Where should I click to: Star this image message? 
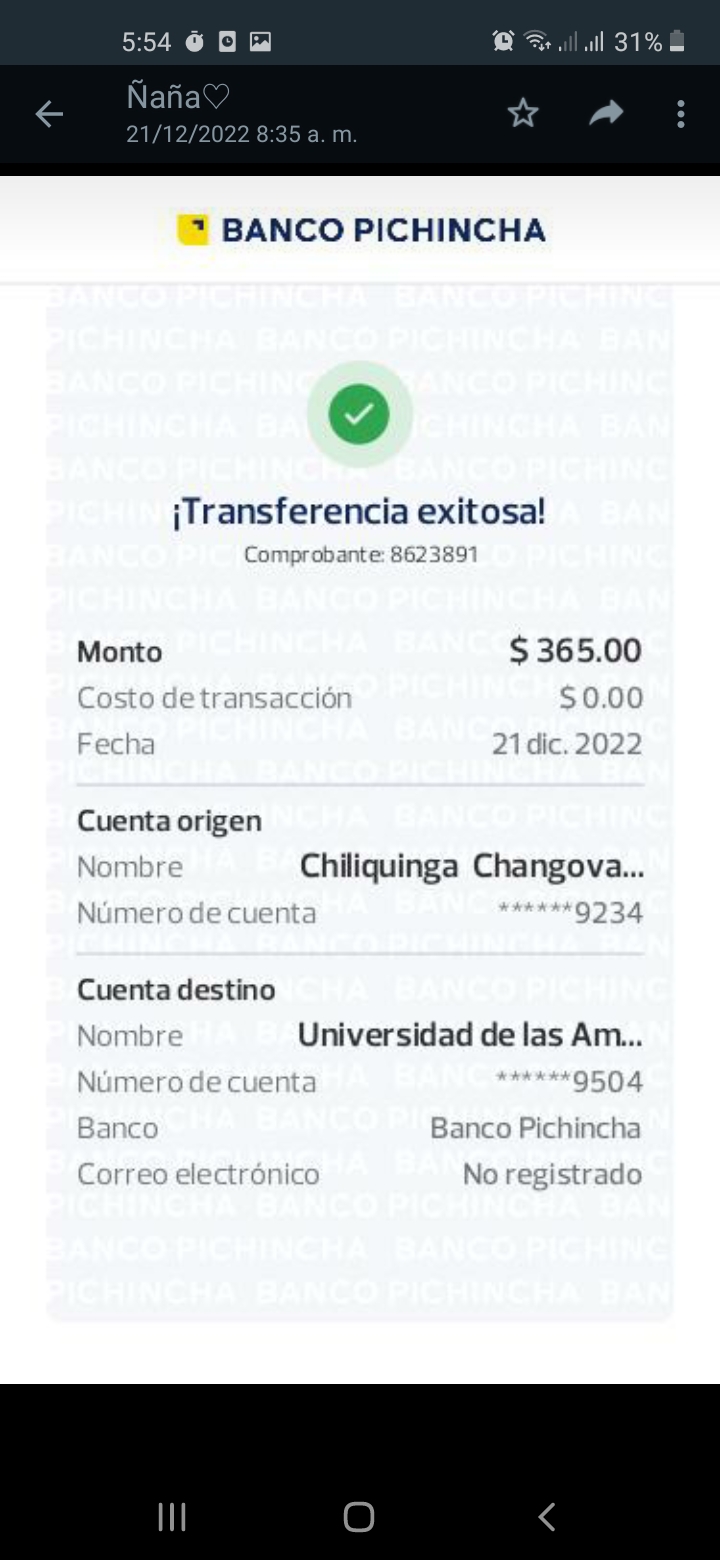point(523,114)
